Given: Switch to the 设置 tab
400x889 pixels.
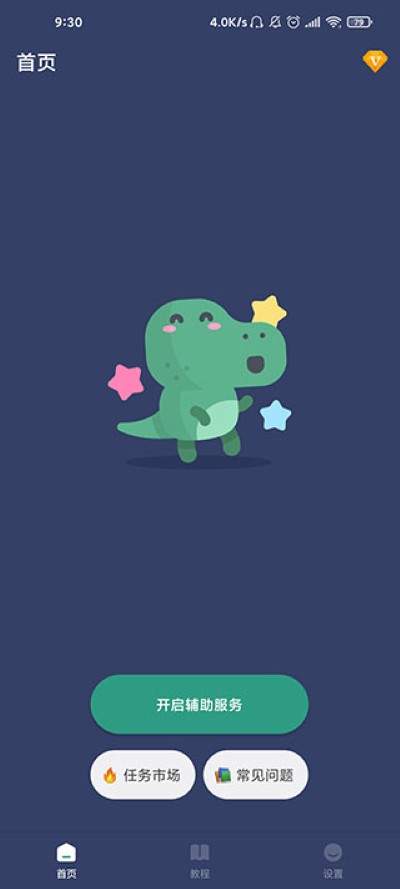Looking at the screenshot, I should click(x=333, y=861).
